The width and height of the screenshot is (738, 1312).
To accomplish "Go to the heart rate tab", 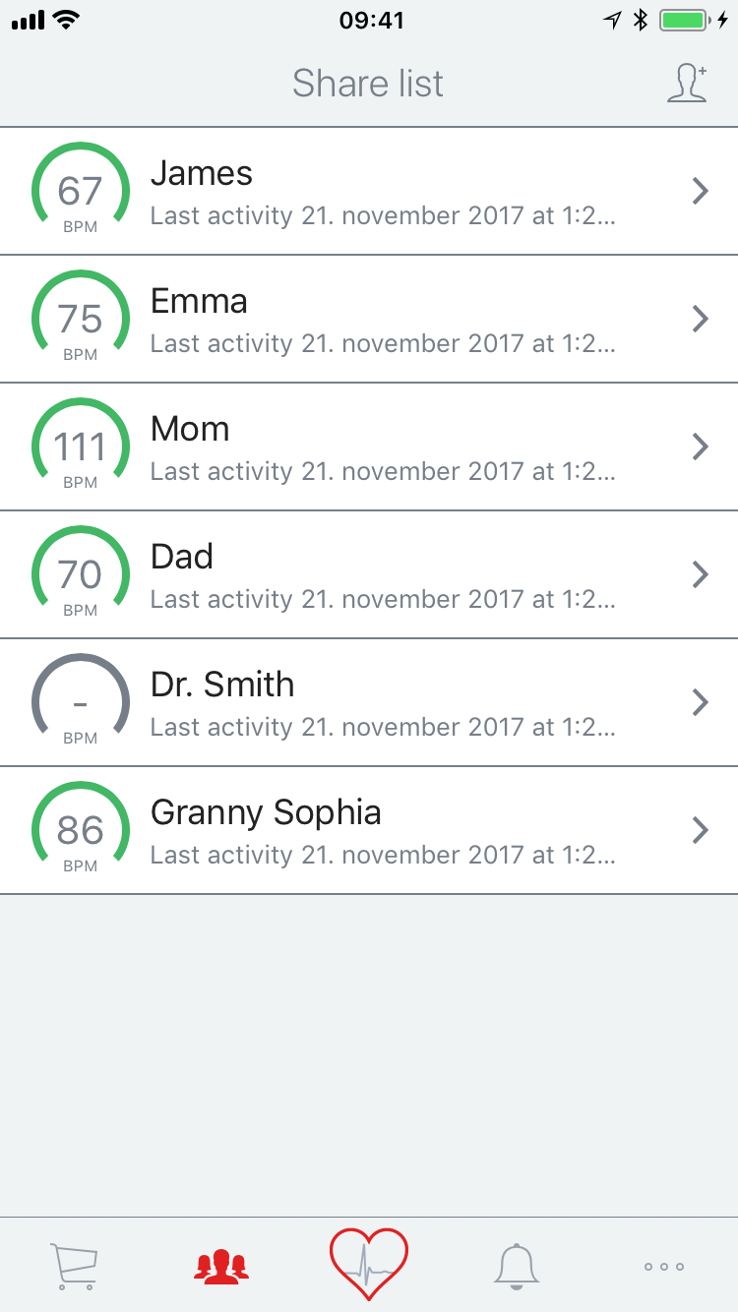I will click(369, 1264).
